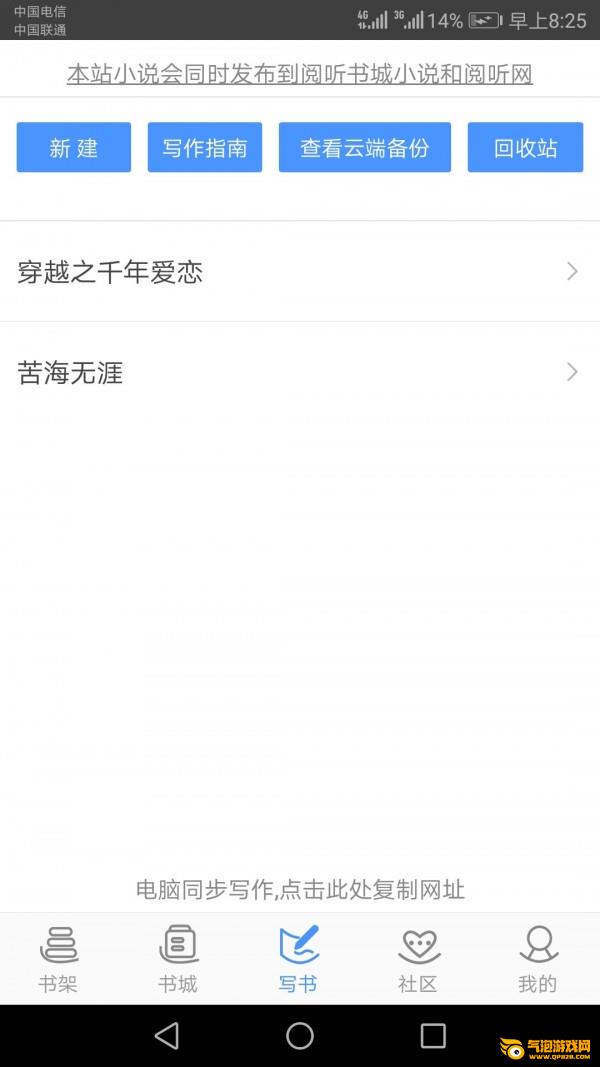600x1067 pixels.
Task: View cloud backups via 查看云端备份
Action: (x=365, y=148)
